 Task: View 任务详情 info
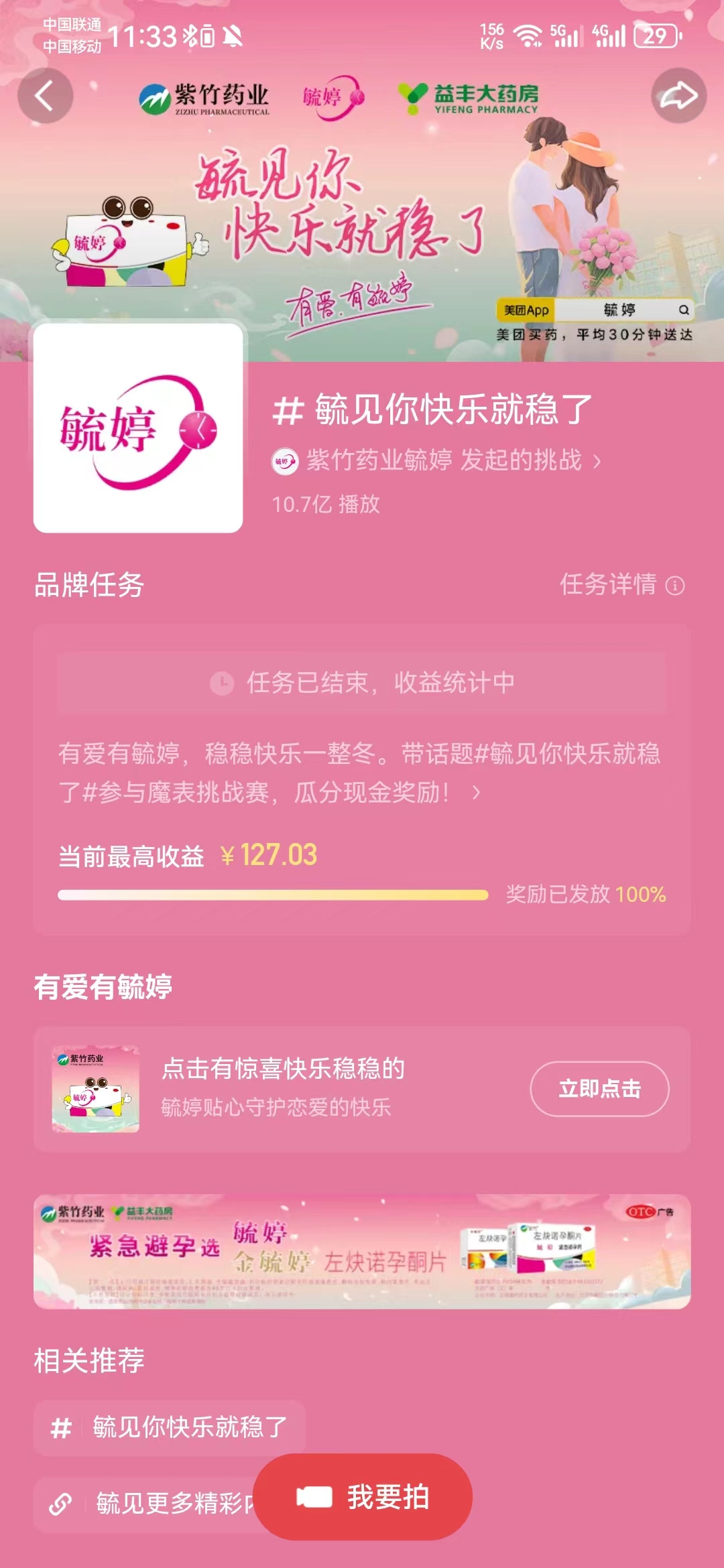(621, 585)
